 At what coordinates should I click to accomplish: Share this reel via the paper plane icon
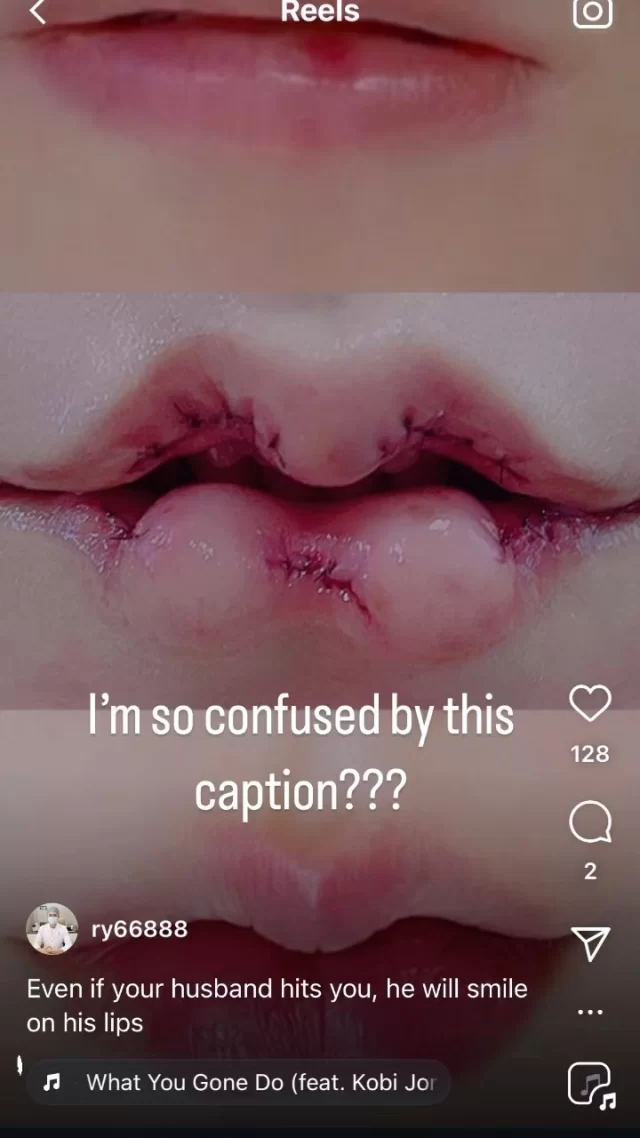point(590,943)
